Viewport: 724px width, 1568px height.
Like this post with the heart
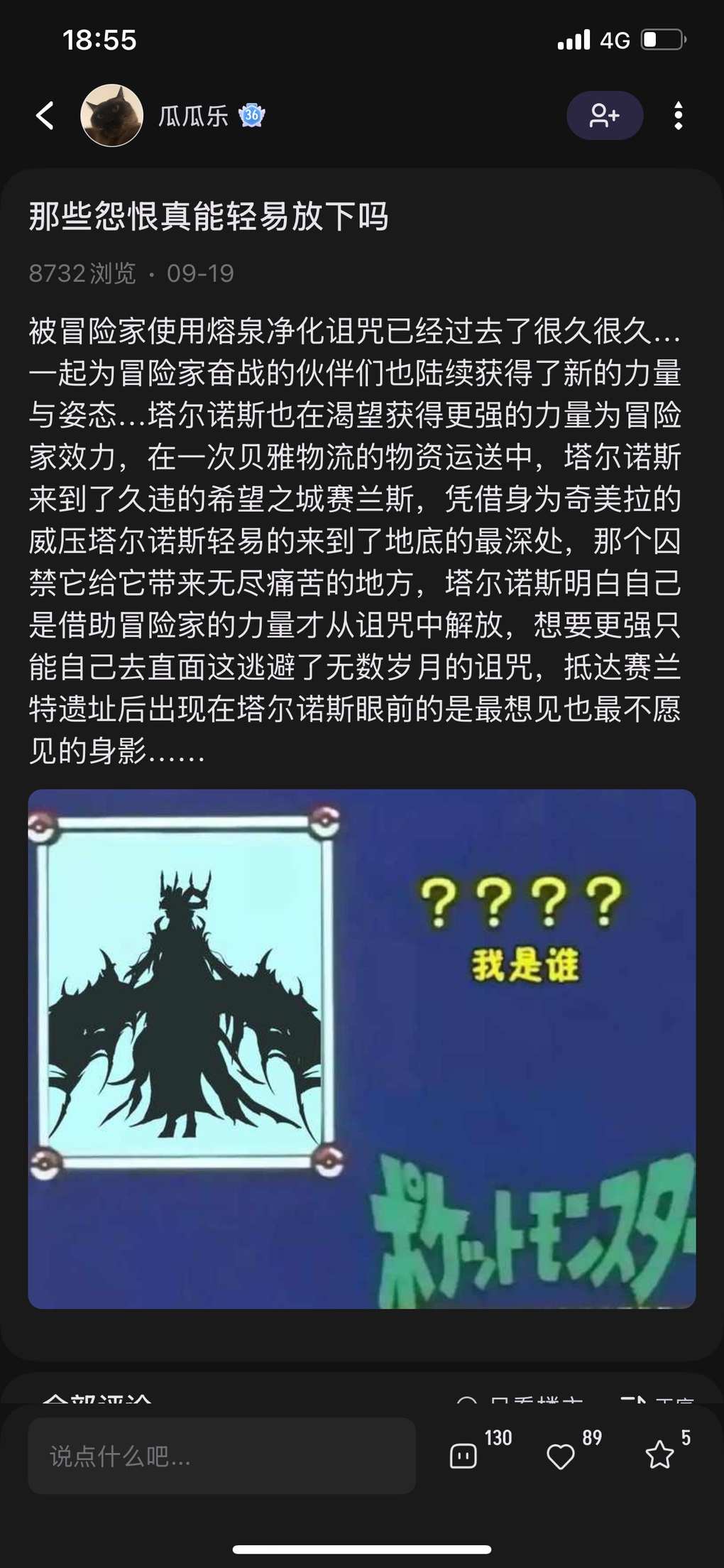561,1457
